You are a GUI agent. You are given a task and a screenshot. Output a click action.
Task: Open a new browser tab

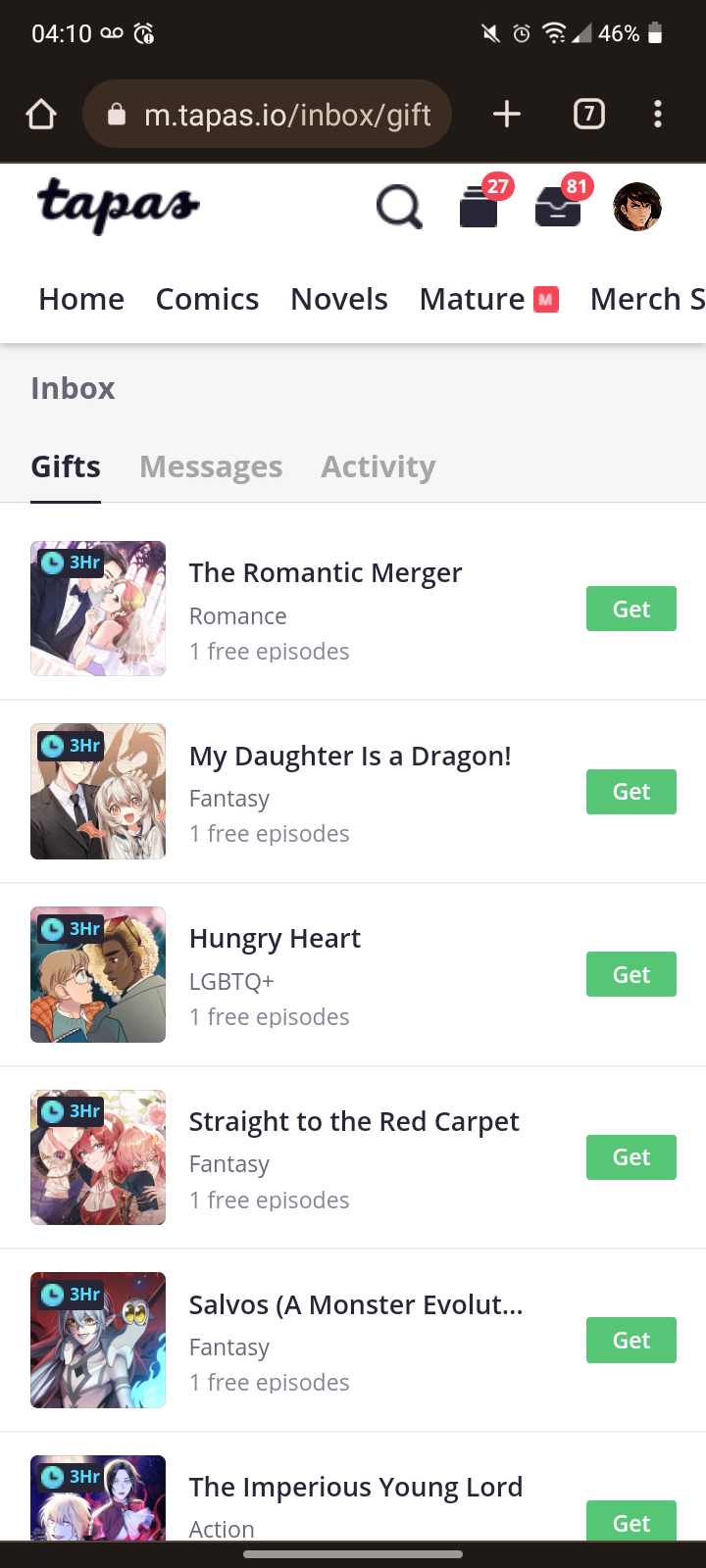pyautogui.click(x=507, y=115)
